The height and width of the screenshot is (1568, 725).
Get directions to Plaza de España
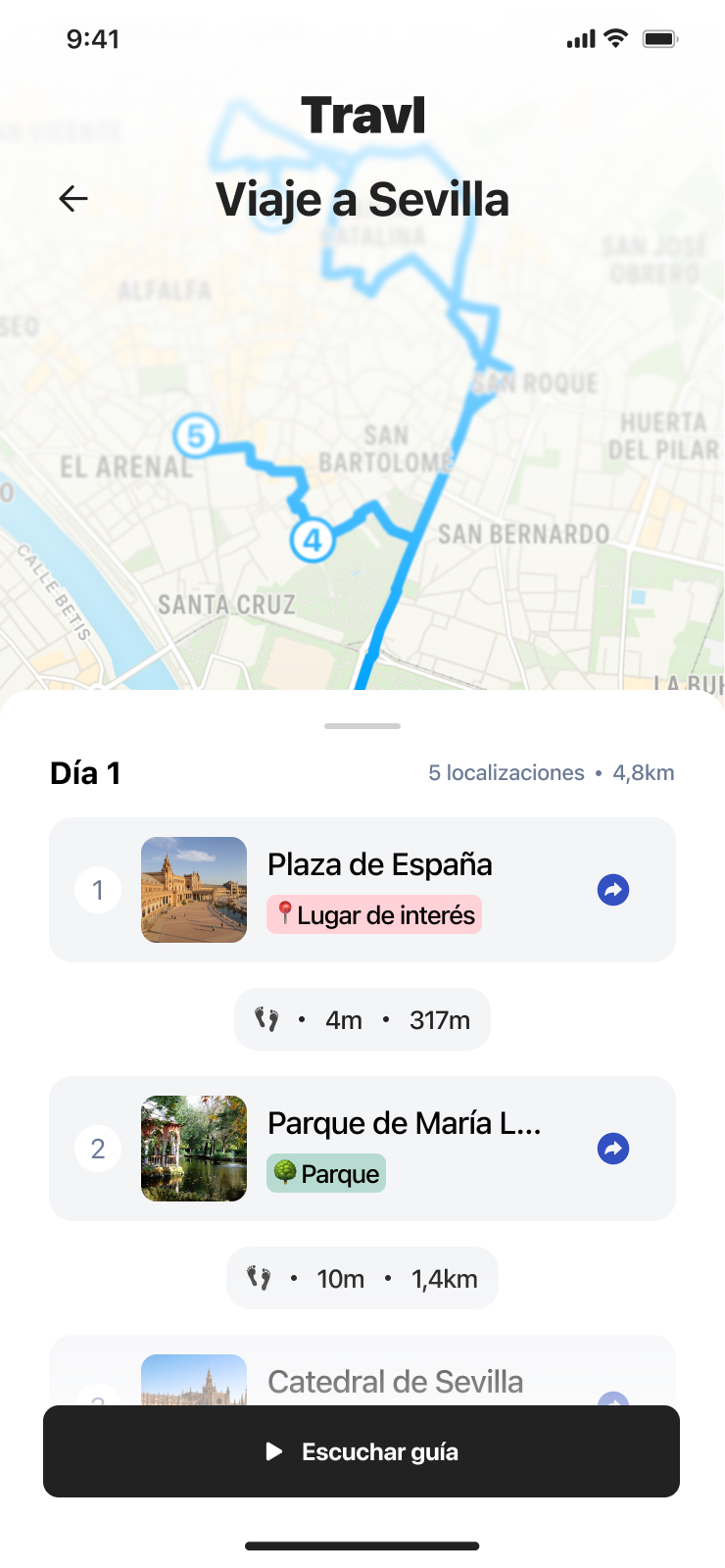[613, 890]
